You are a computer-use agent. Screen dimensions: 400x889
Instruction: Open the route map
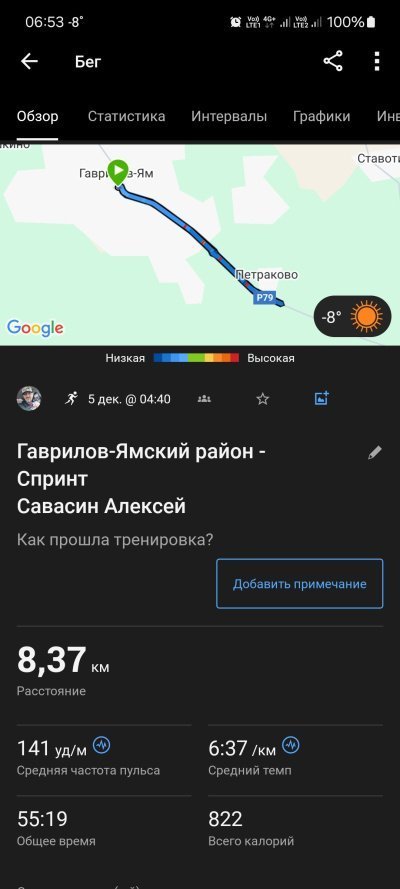coord(200,245)
